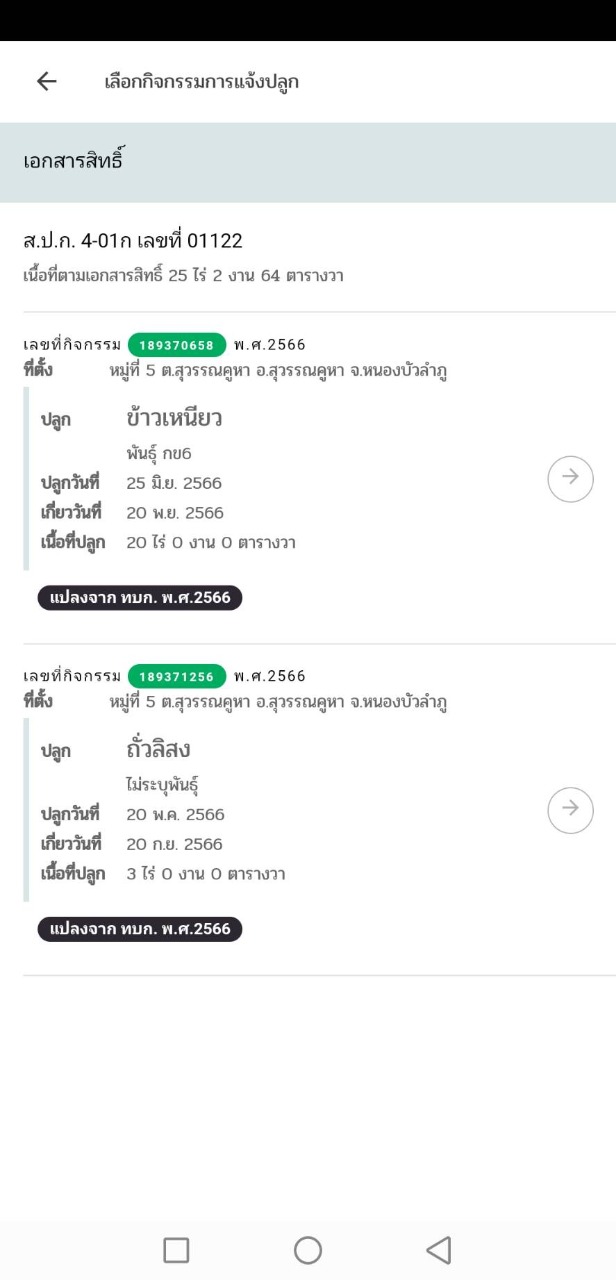
Task: Open the arrow for ข้าวเหนียว activity
Action: (570, 478)
